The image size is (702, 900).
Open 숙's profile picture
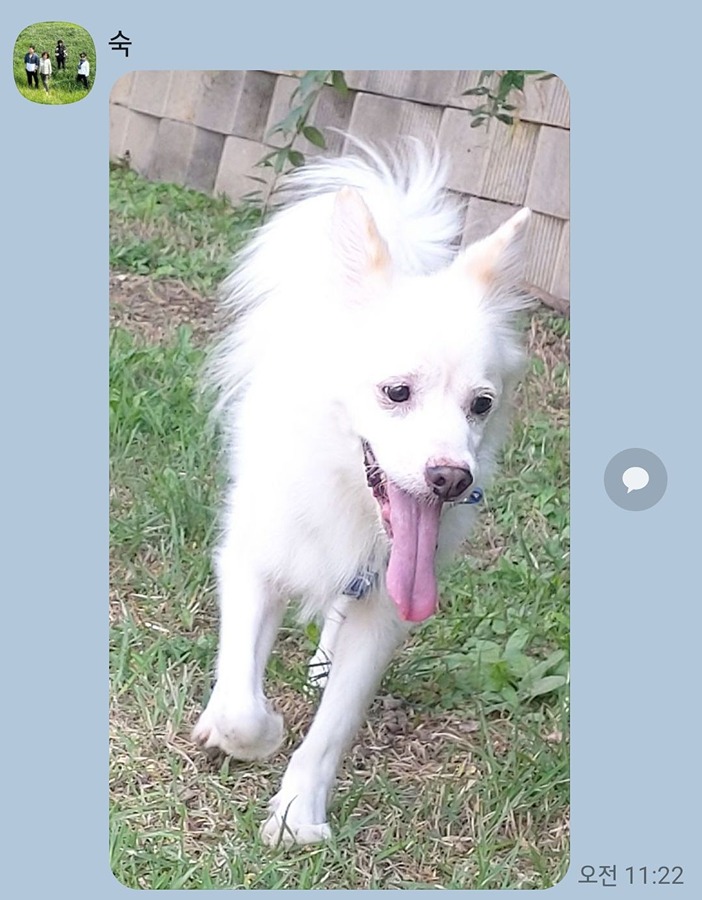tap(54, 63)
